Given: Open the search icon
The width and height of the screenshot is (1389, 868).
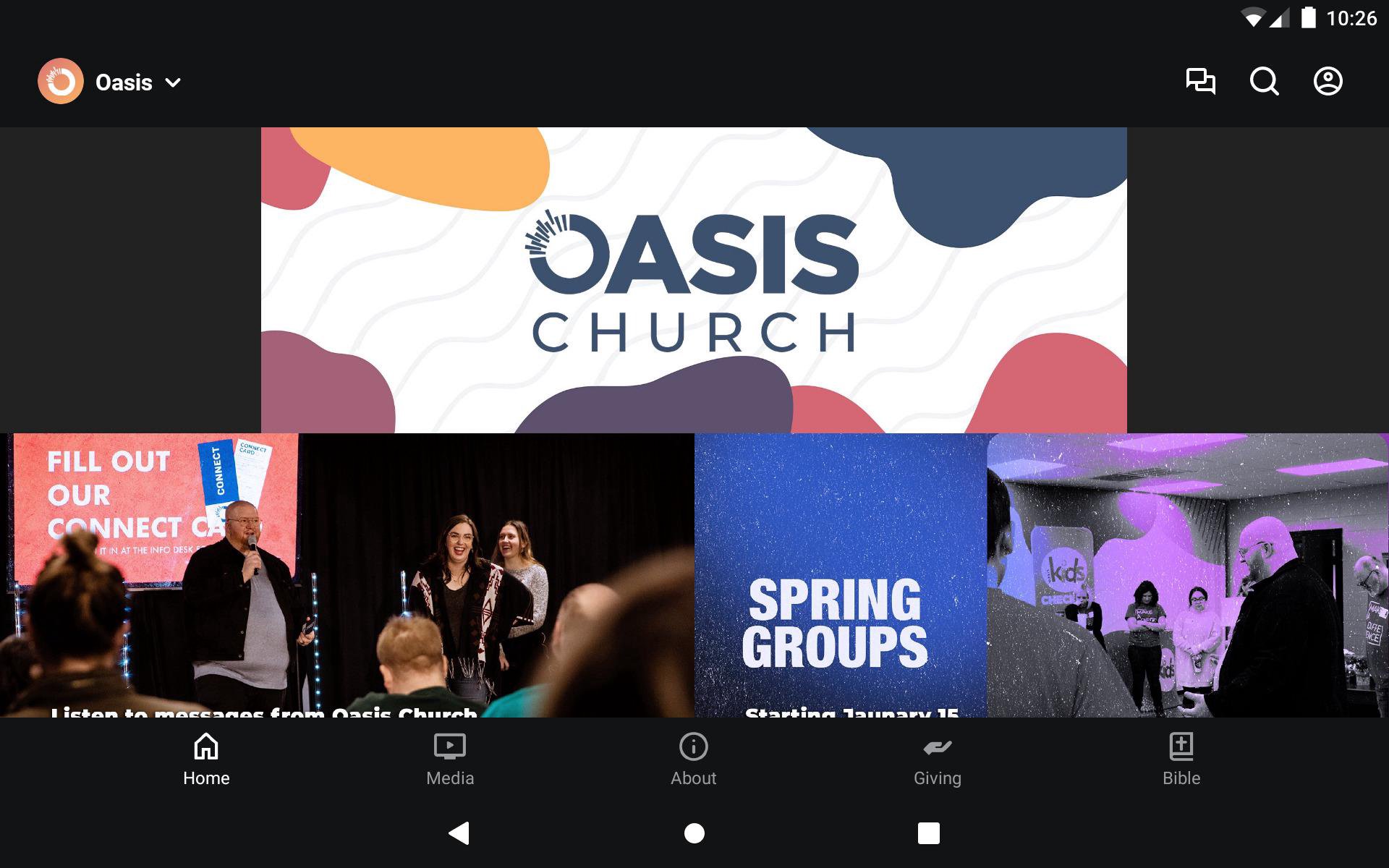Looking at the screenshot, I should [1264, 81].
